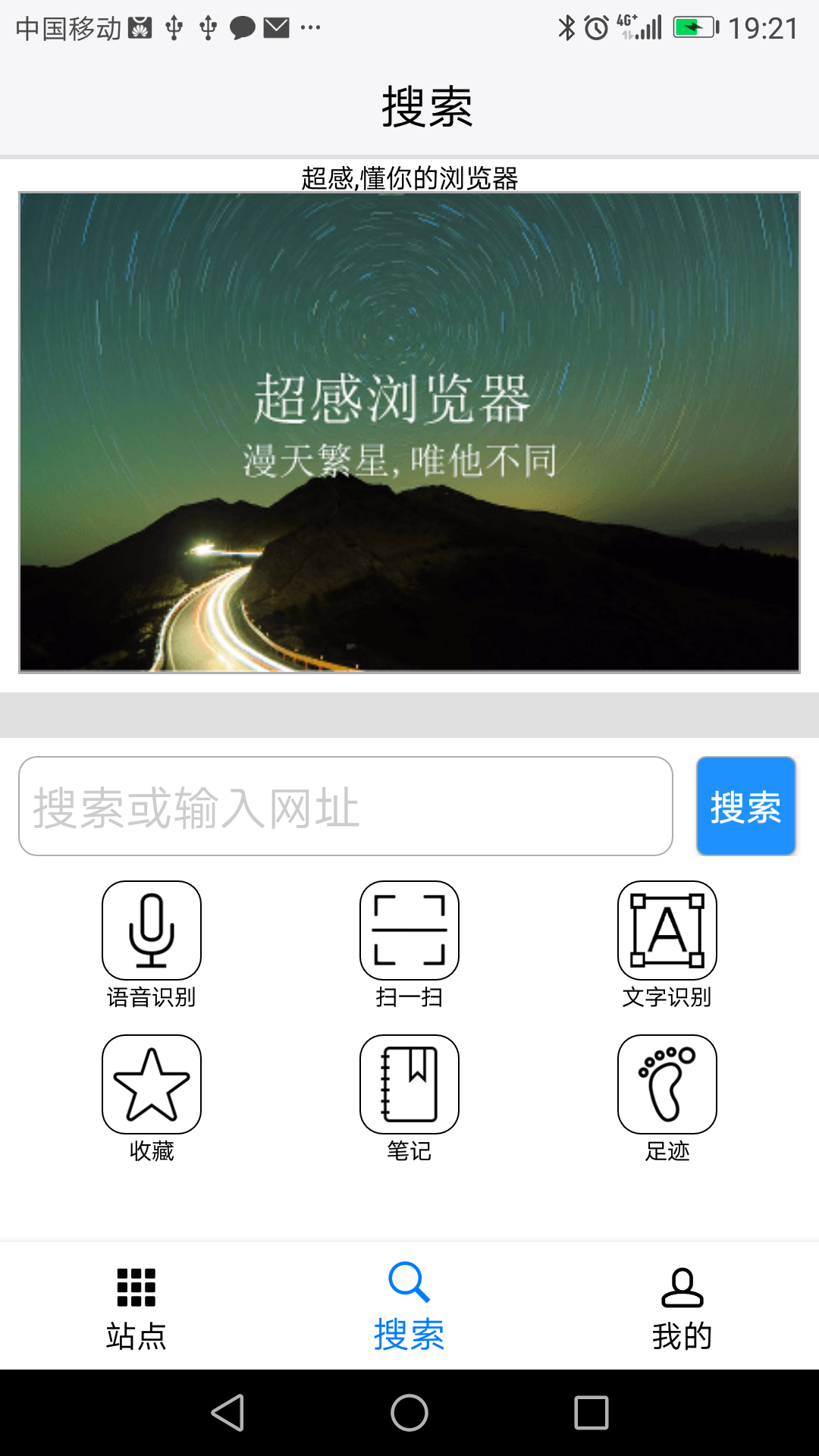View 足迹 browsing history
This screenshot has height=1456, width=819.
click(x=667, y=1084)
